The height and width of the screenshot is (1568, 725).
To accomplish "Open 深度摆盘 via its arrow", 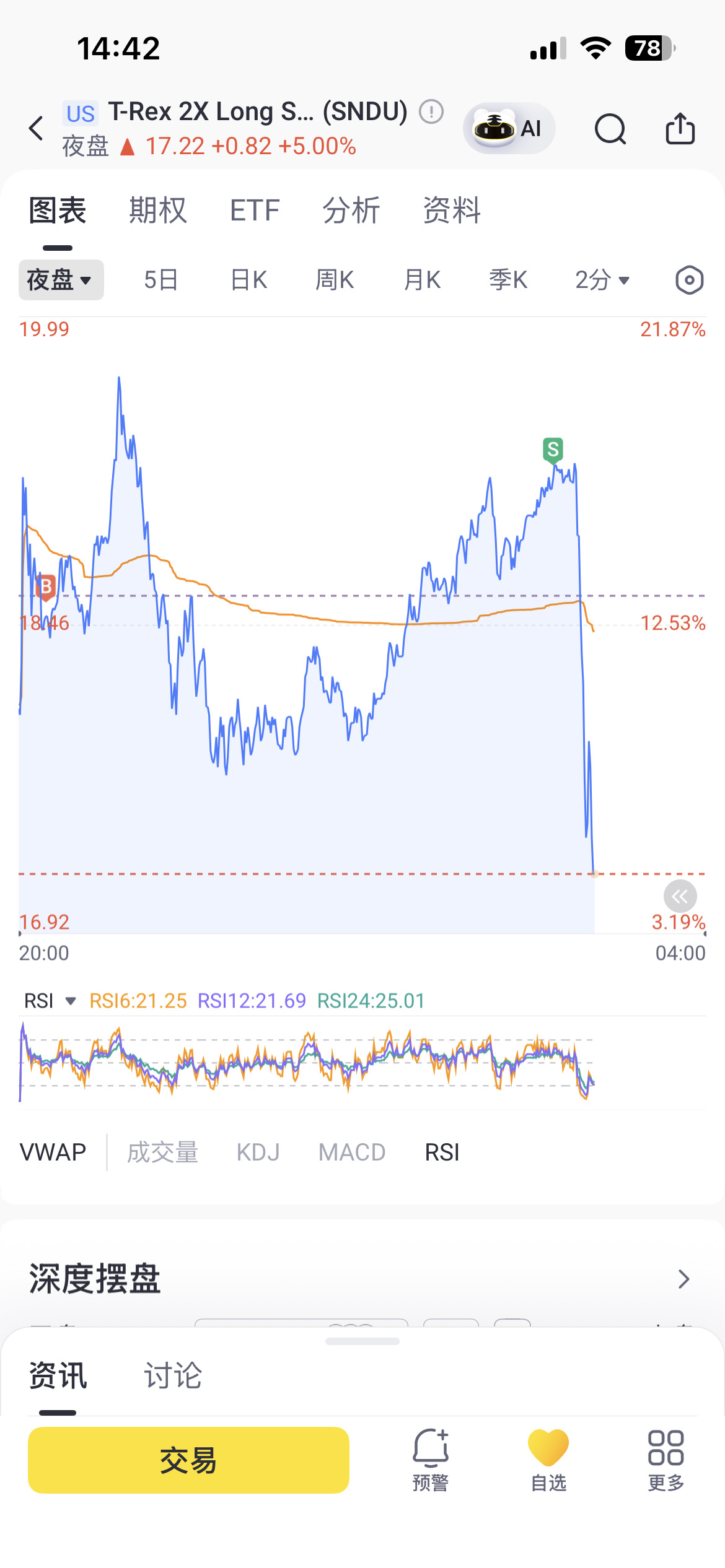I will 683,1279.
